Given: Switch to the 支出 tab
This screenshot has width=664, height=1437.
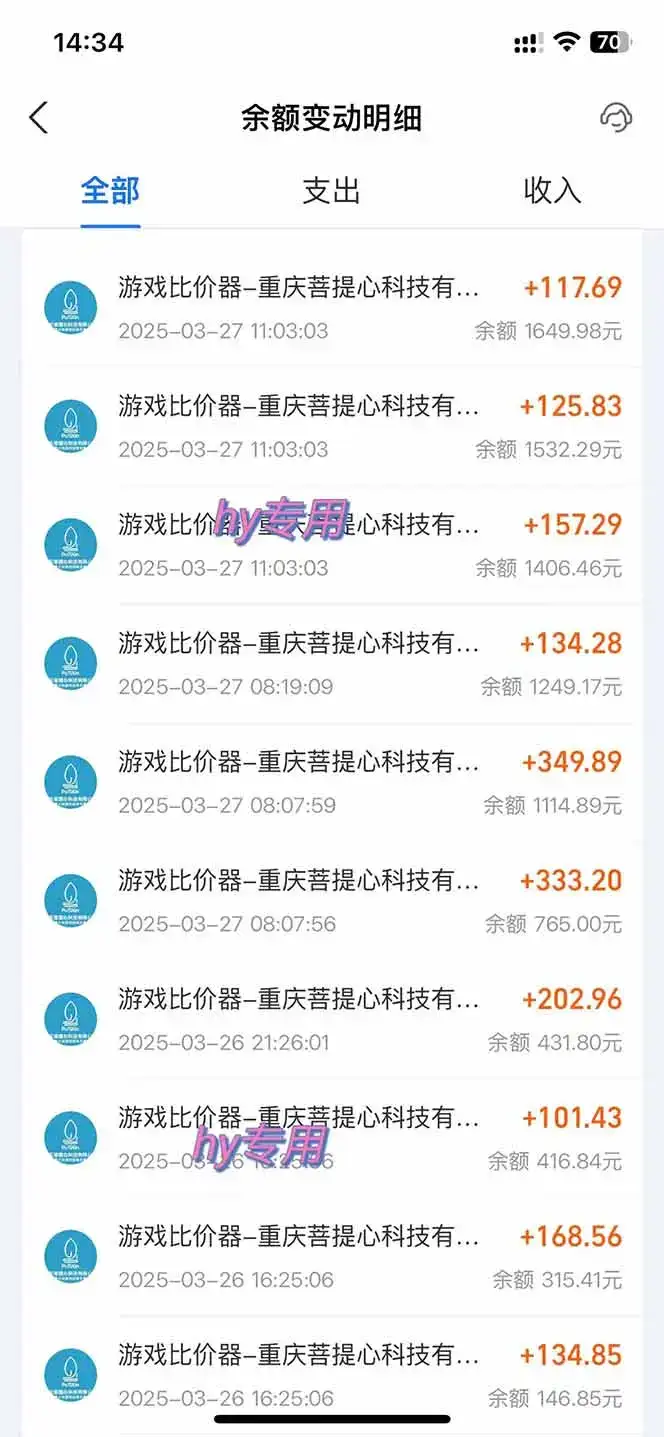Looking at the screenshot, I should pos(331,190).
